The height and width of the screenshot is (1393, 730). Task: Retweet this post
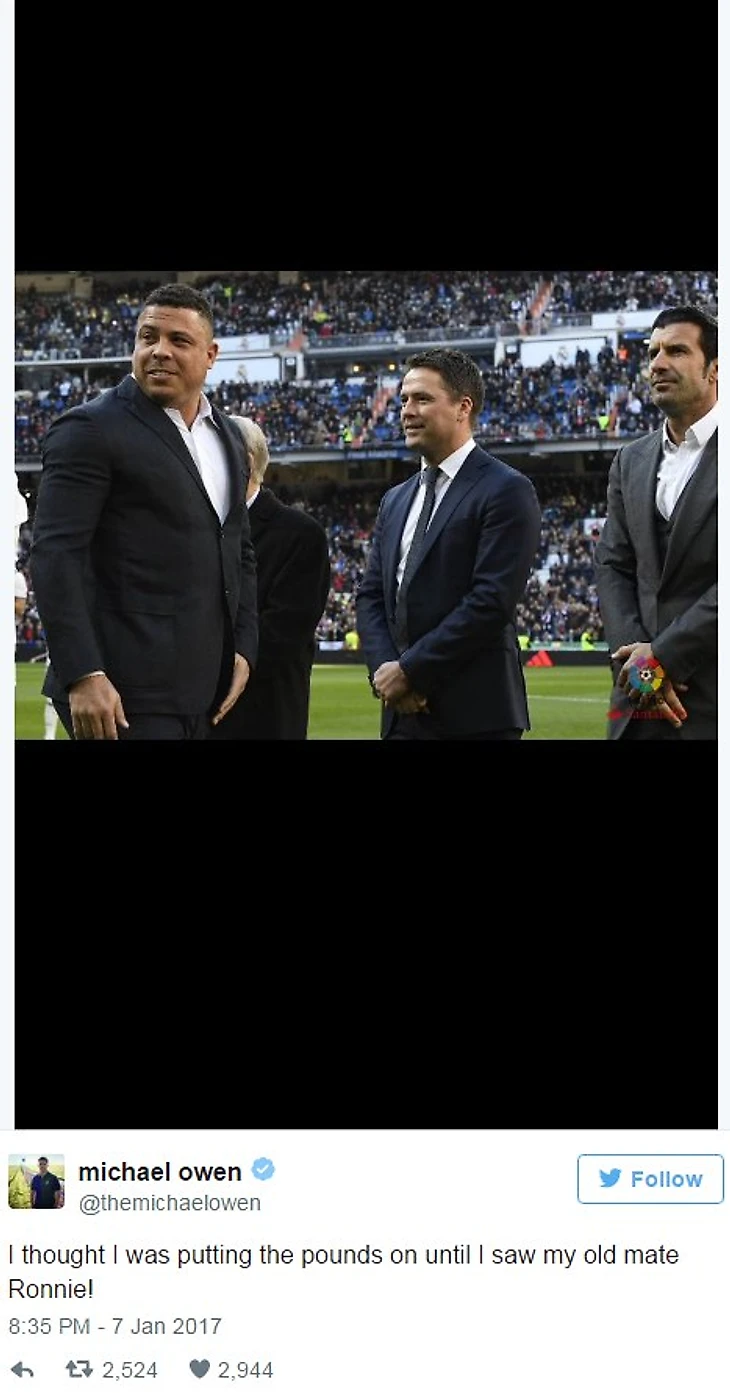click(79, 1370)
